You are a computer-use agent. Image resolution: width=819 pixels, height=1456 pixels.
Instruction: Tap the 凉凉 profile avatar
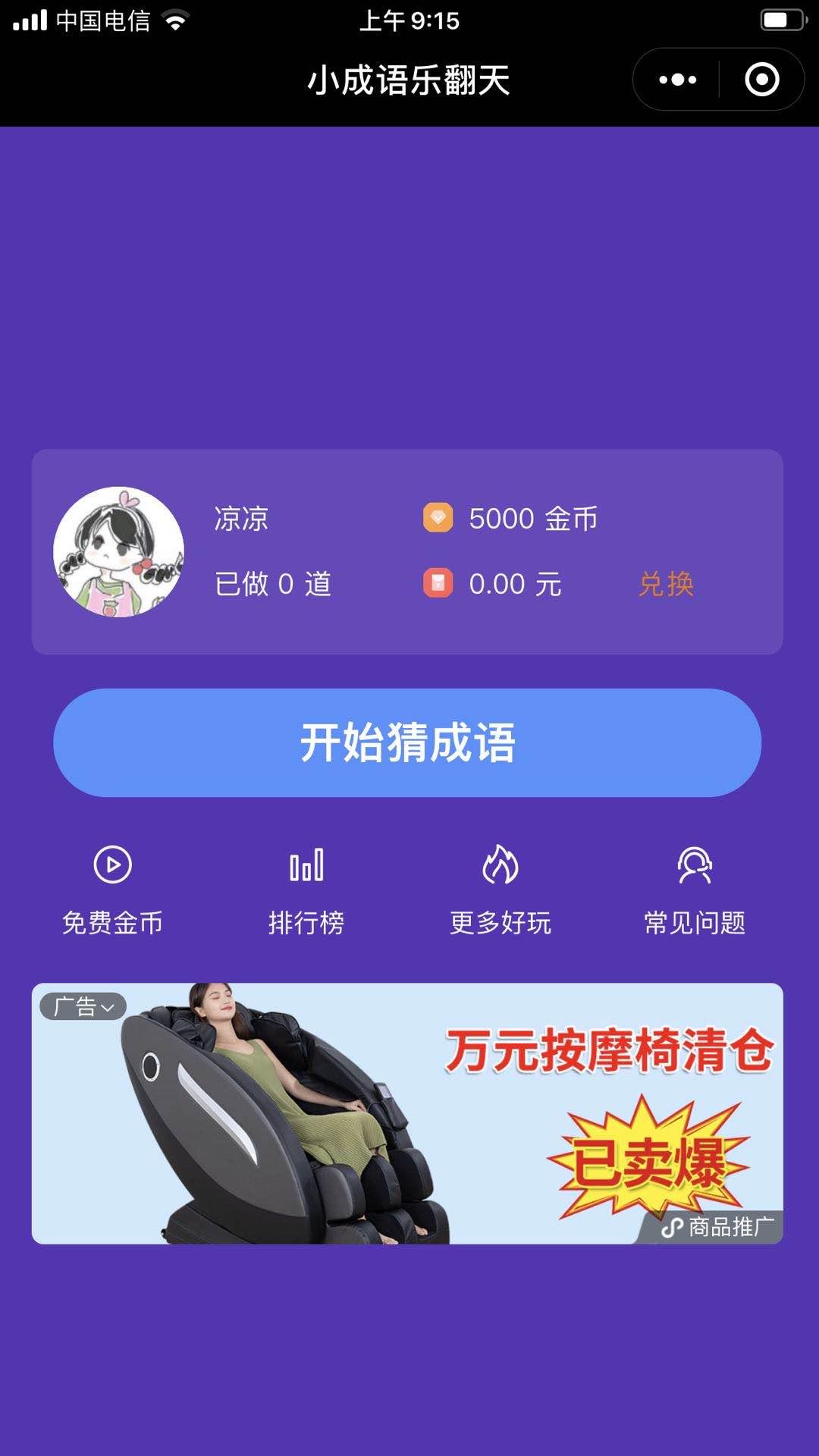point(118,551)
